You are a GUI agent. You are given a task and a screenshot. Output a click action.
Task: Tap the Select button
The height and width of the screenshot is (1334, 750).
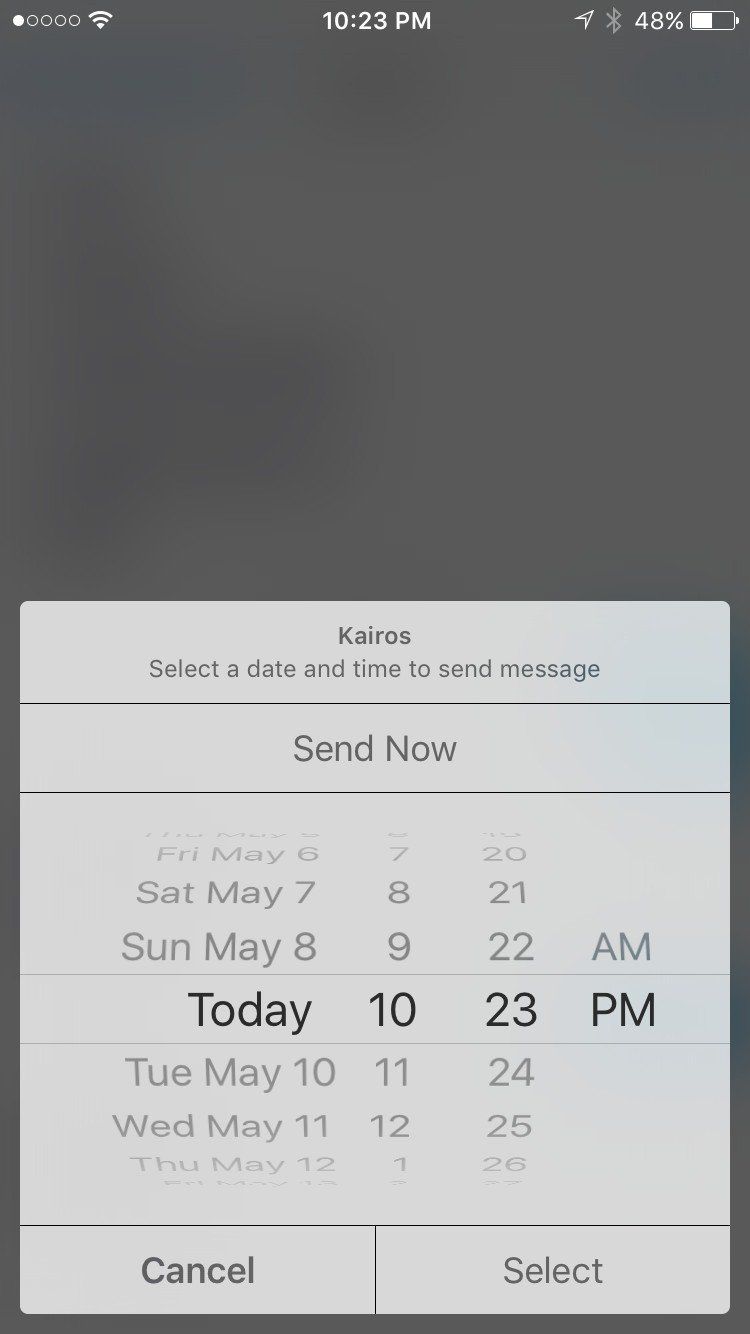coord(553,1269)
